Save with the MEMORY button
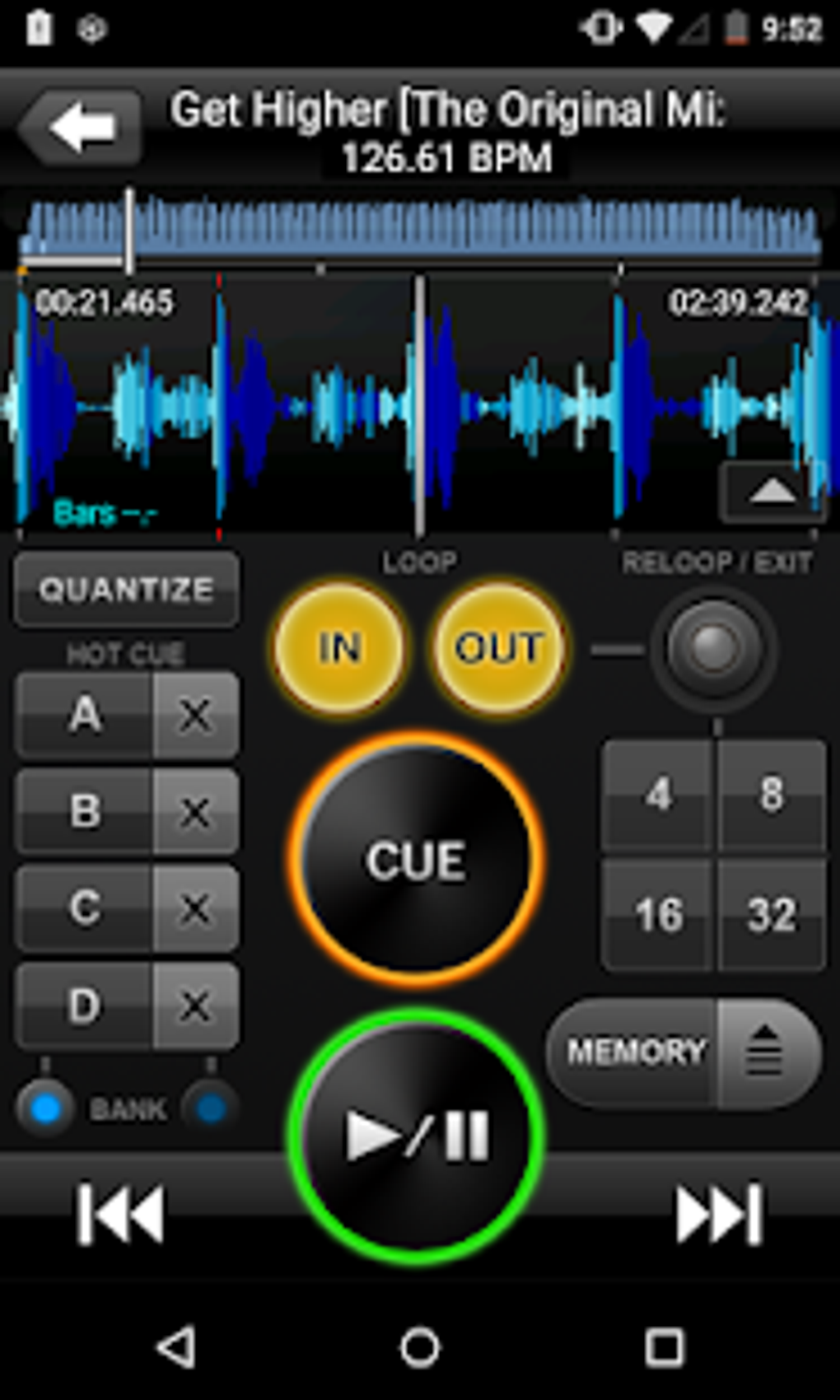 pos(635,1052)
